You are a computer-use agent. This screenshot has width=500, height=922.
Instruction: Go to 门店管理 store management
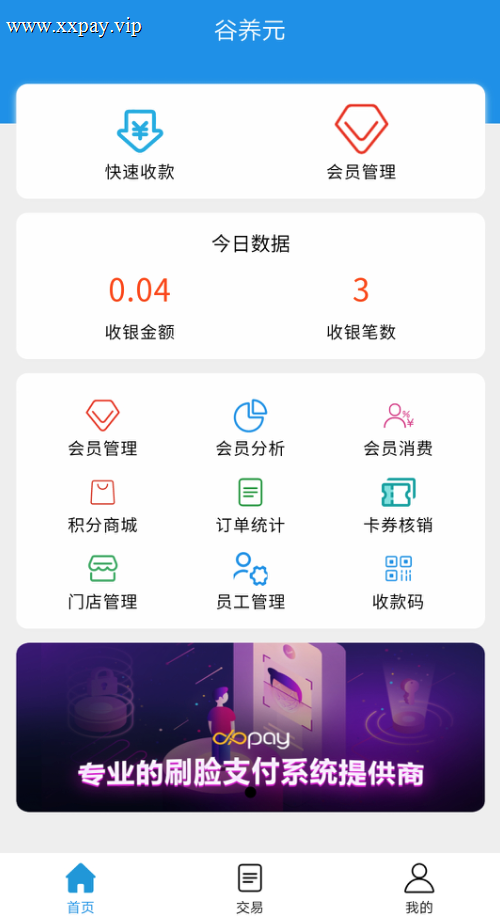click(x=103, y=582)
